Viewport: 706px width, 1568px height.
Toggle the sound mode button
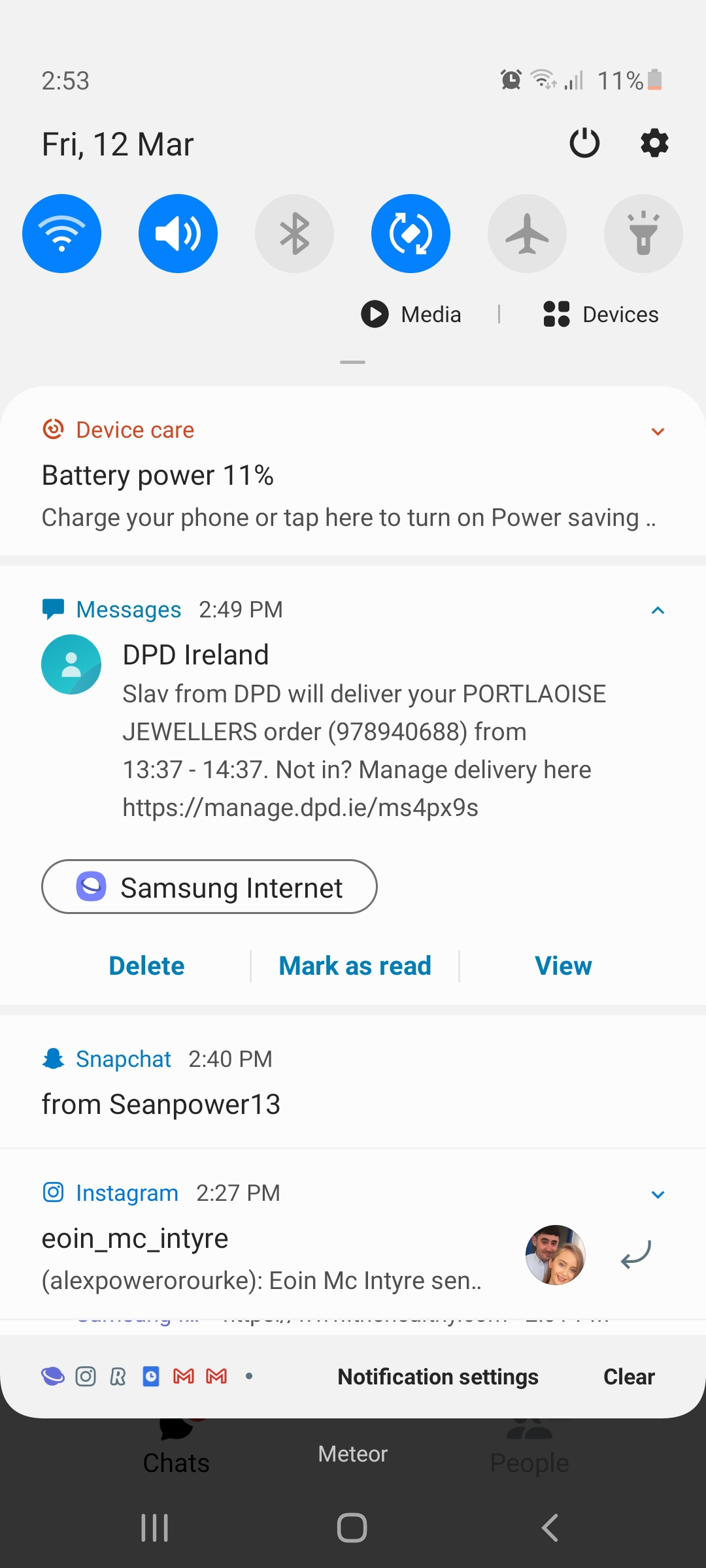point(178,233)
